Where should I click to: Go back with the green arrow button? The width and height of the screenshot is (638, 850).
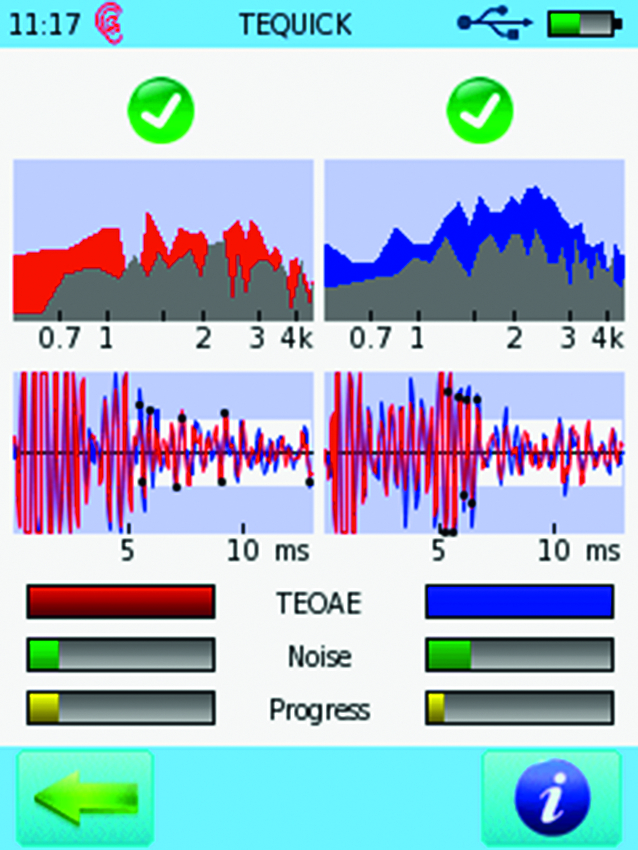[x=85, y=798]
